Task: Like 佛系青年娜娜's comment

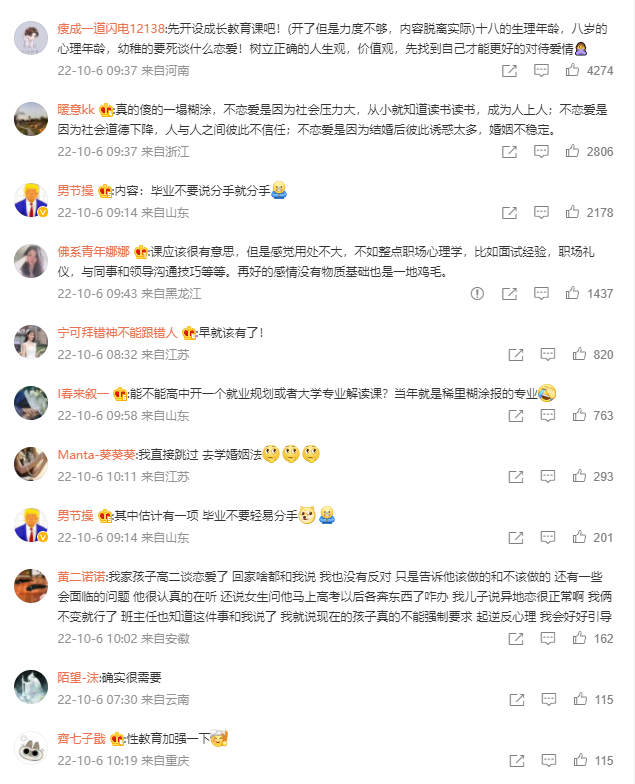Action: click(x=573, y=293)
